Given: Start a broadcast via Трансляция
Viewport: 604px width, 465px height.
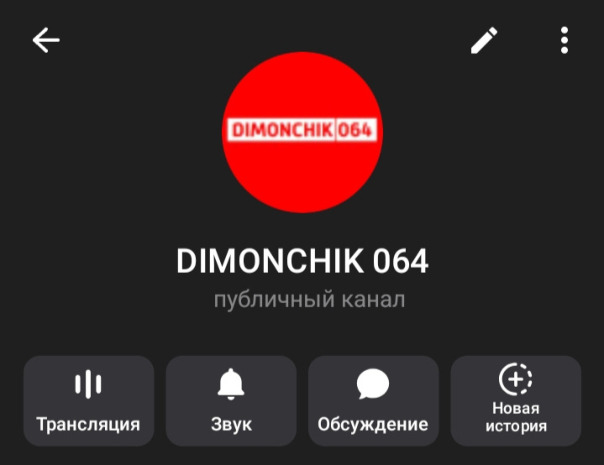Looking at the screenshot, I should [x=88, y=400].
